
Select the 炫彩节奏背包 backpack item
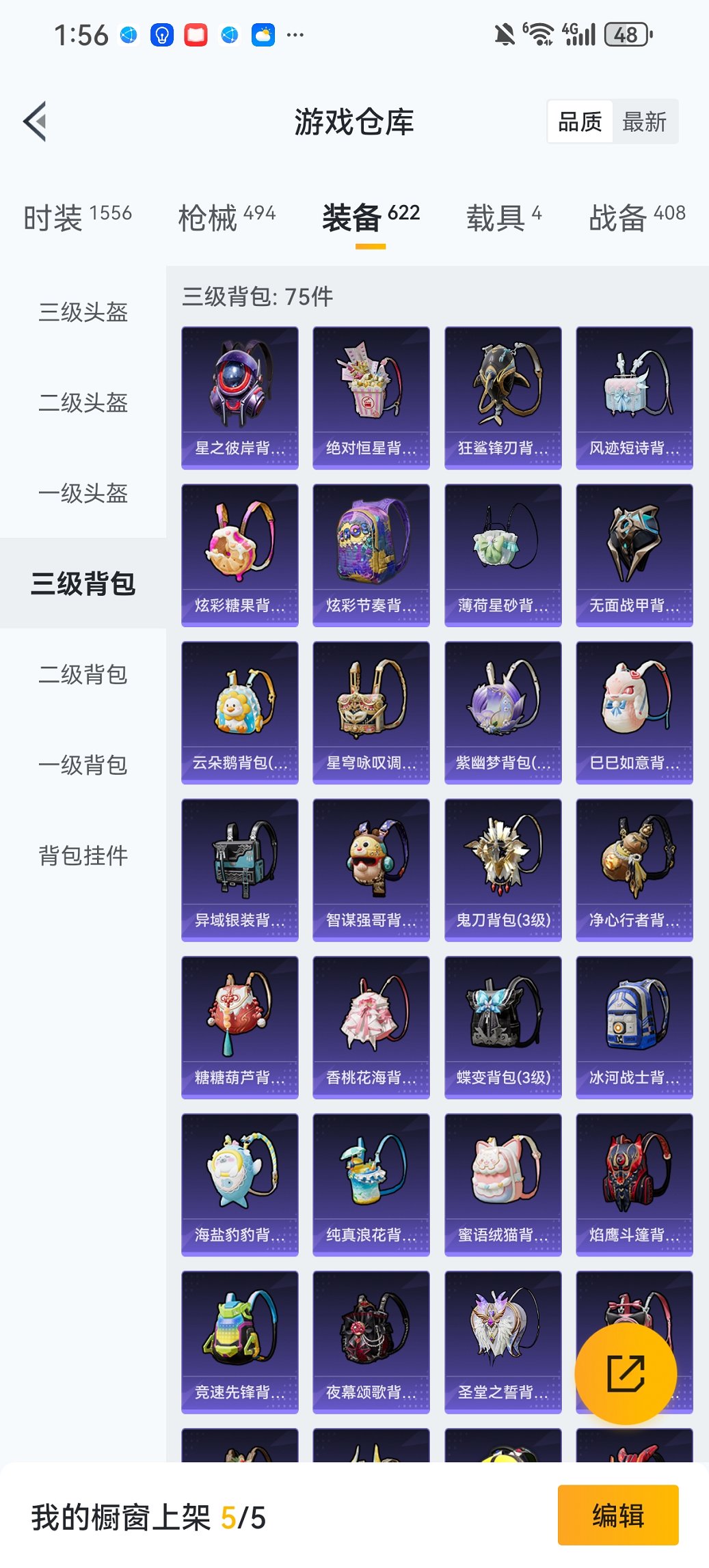371,553
